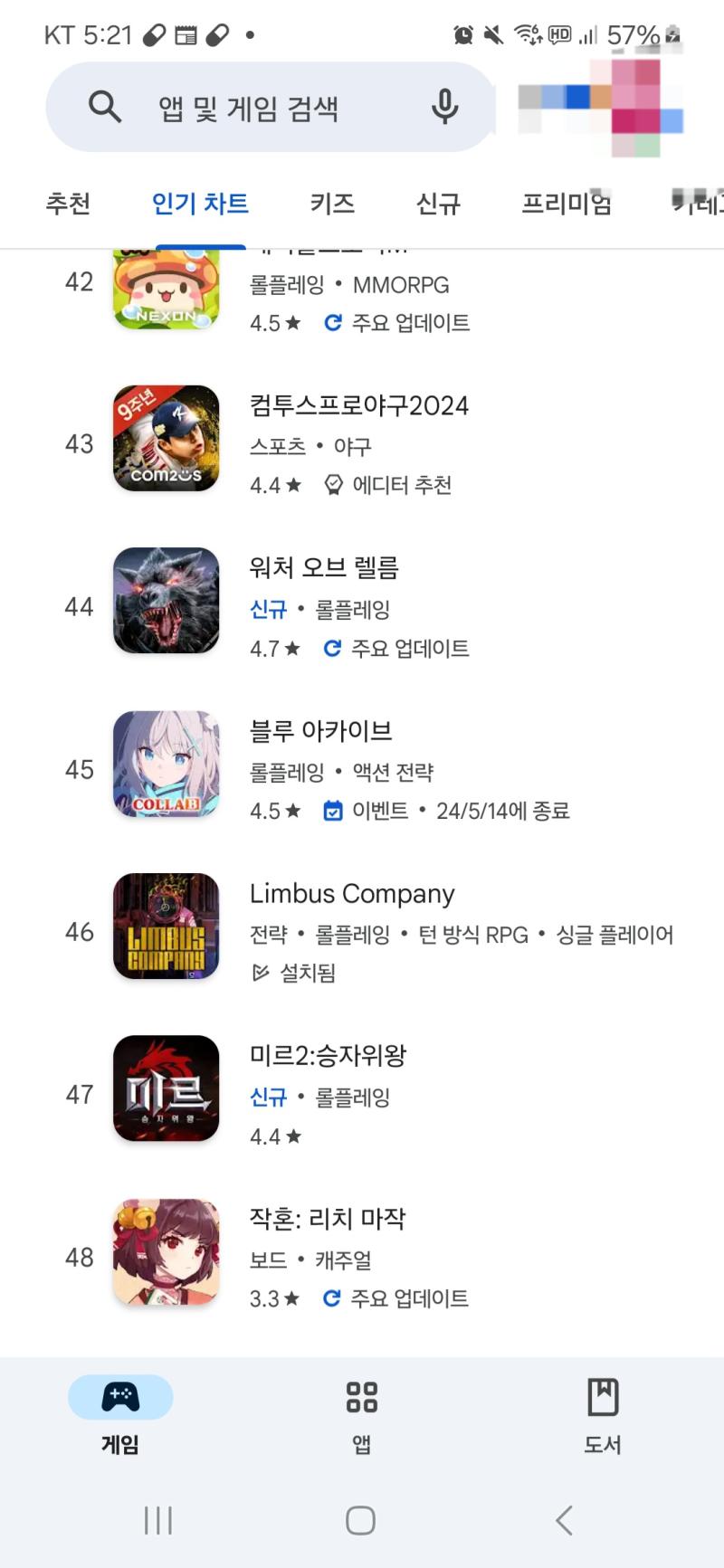Go back with the system back button
Image resolution: width=724 pixels, height=1568 pixels.
click(564, 1520)
